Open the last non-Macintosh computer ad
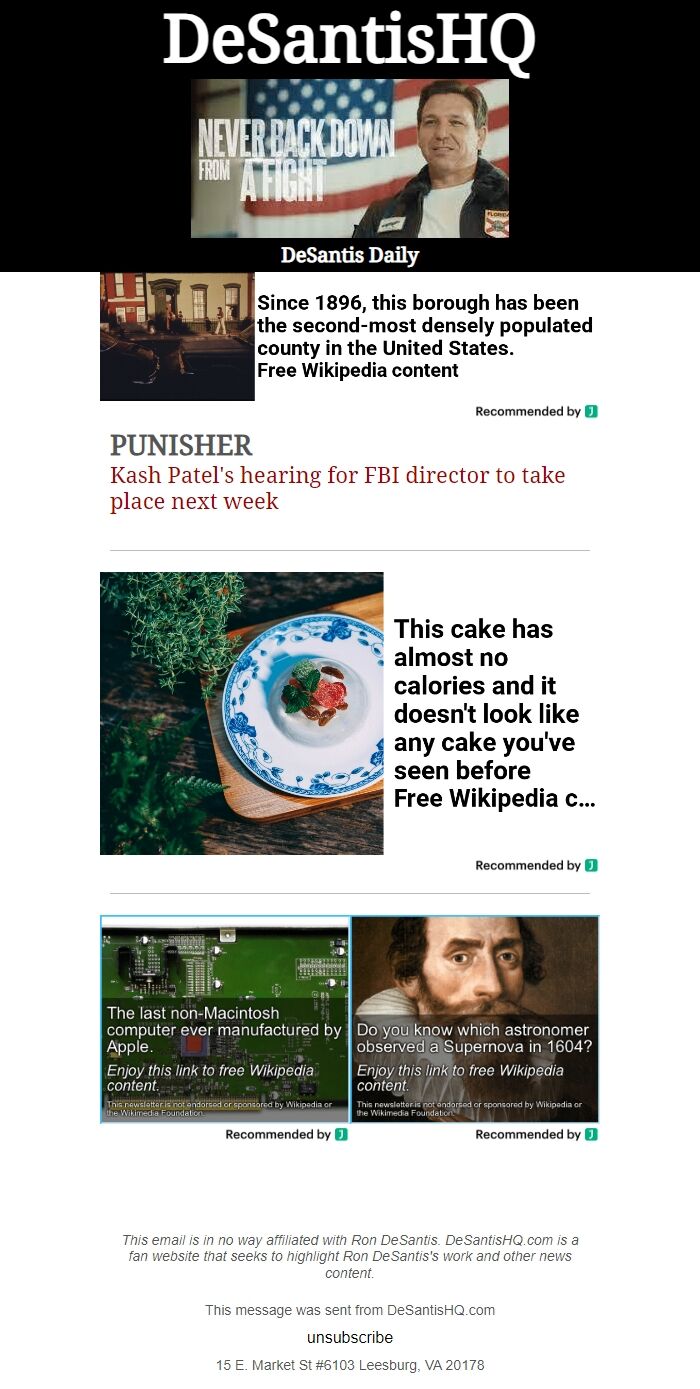This screenshot has height=1389, width=700. pos(225,1019)
